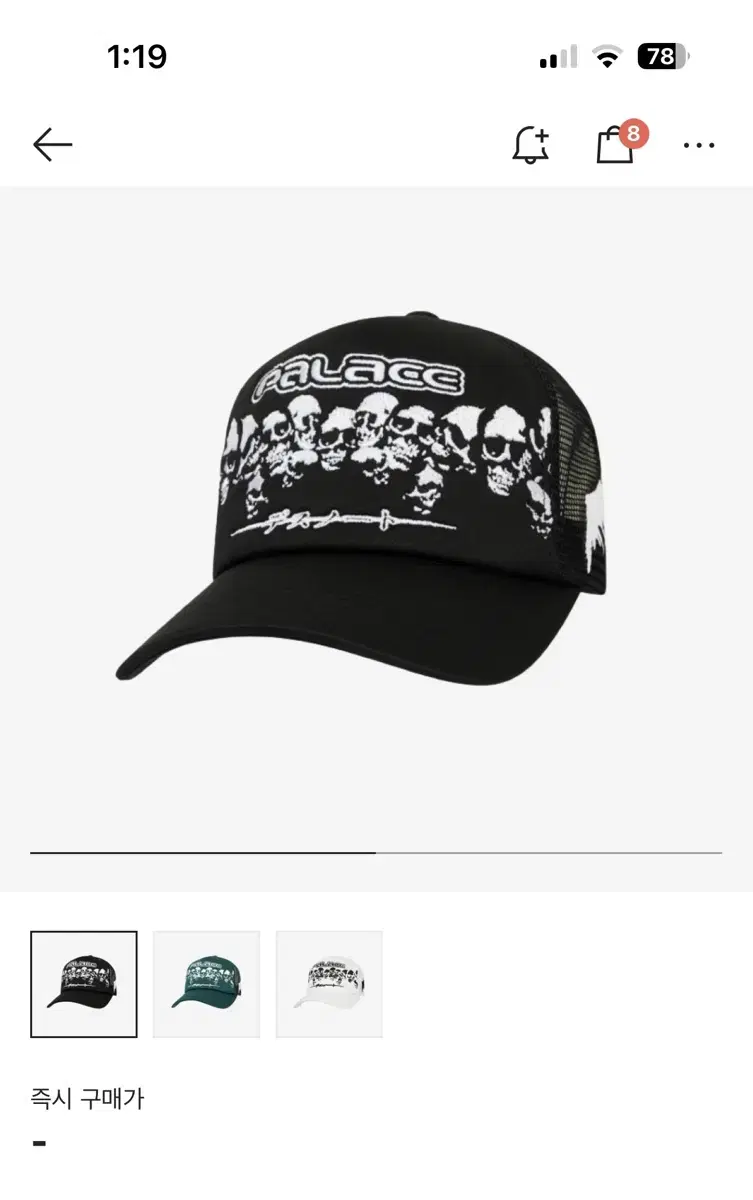
Task: Tap the dash placeholder under 즉시 구매가
Action: coord(38,1143)
